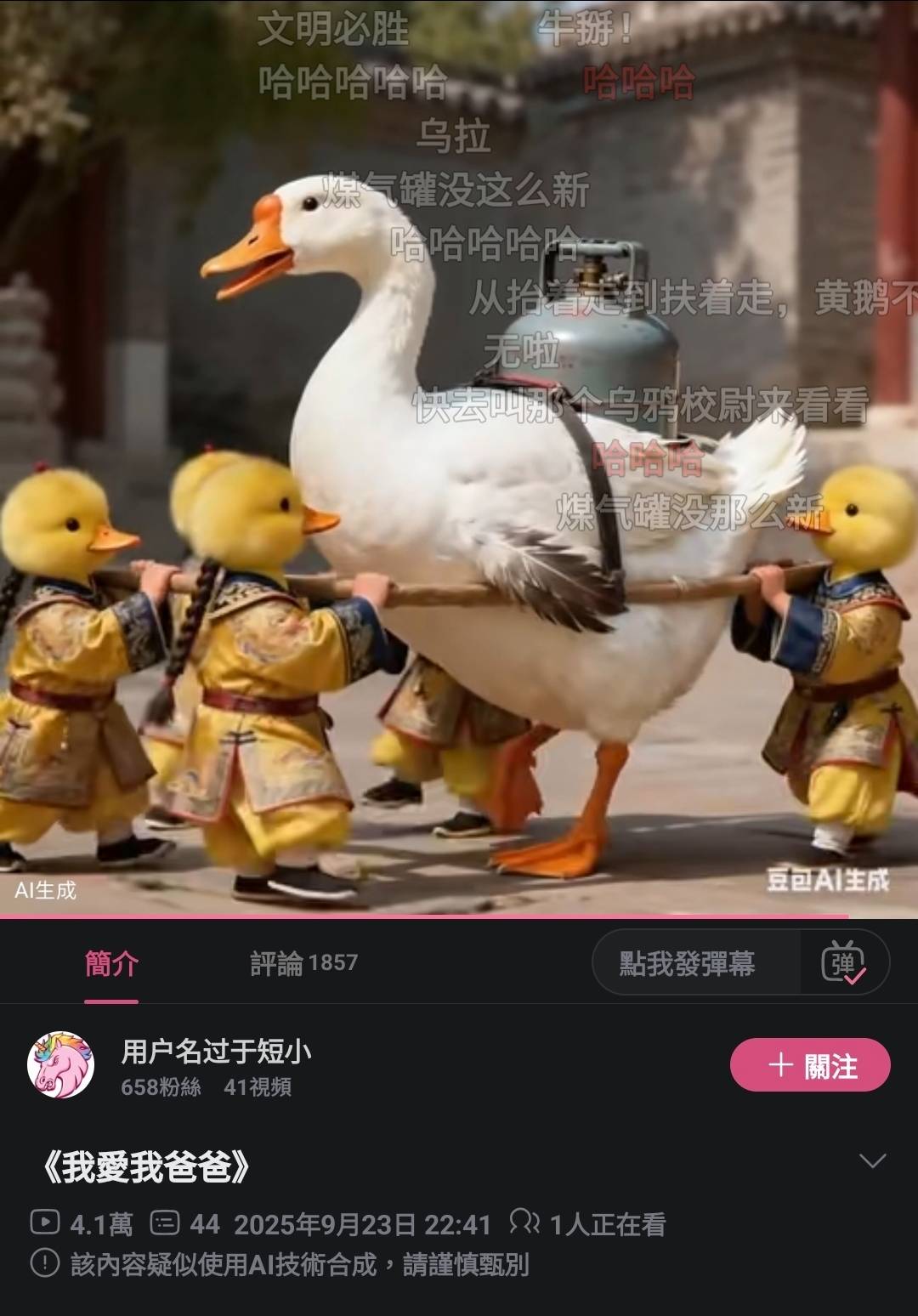This screenshot has width=918, height=1316.
Task: Expand the 《我愛我爸爸》 description
Action: (x=872, y=1161)
